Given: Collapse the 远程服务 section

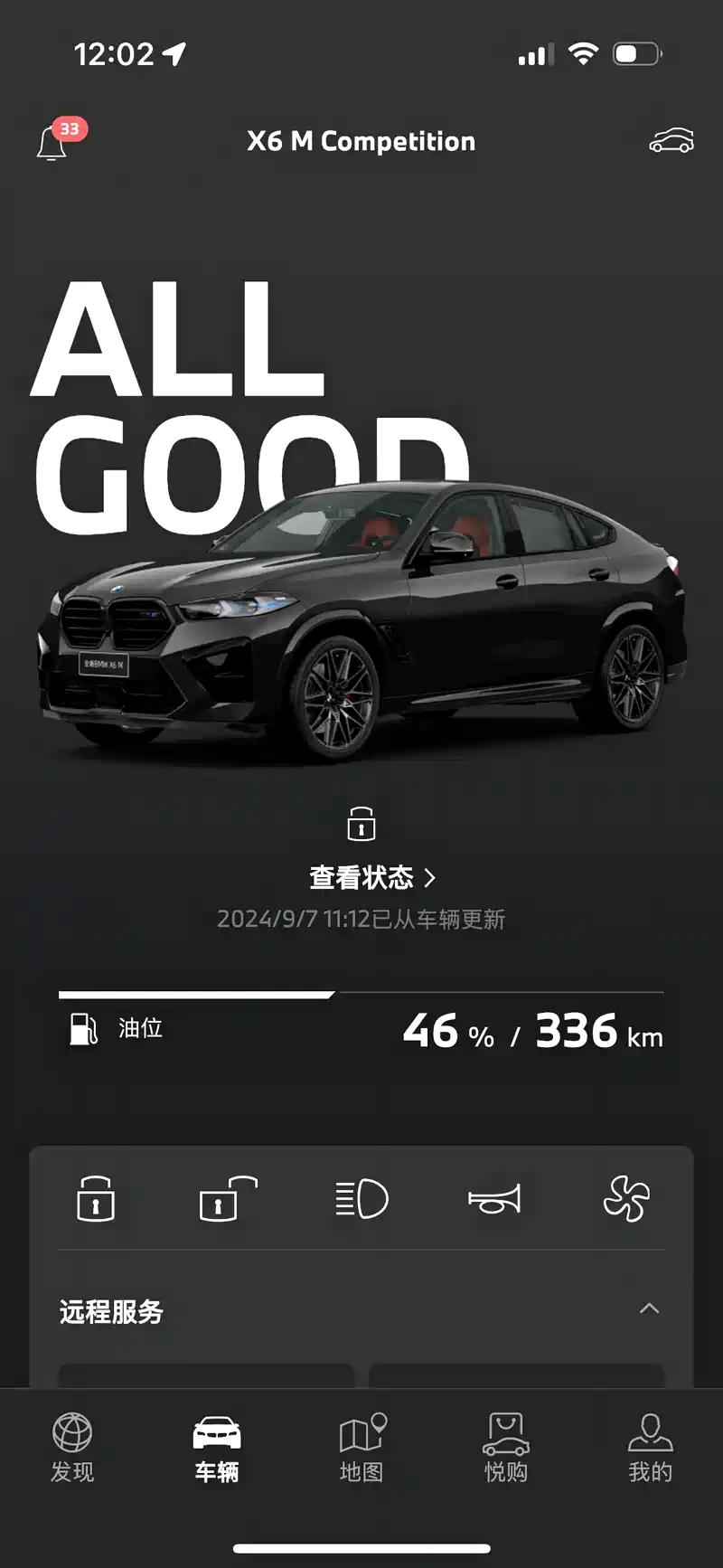Looking at the screenshot, I should pos(649,1308).
